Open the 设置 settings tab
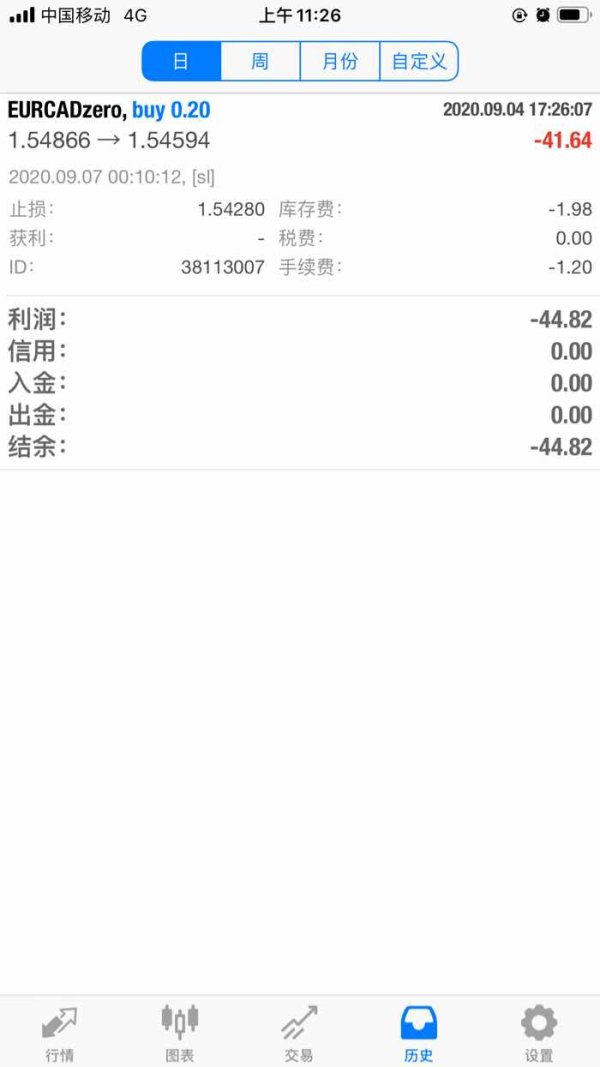600x1067 pixels. 539,1033
